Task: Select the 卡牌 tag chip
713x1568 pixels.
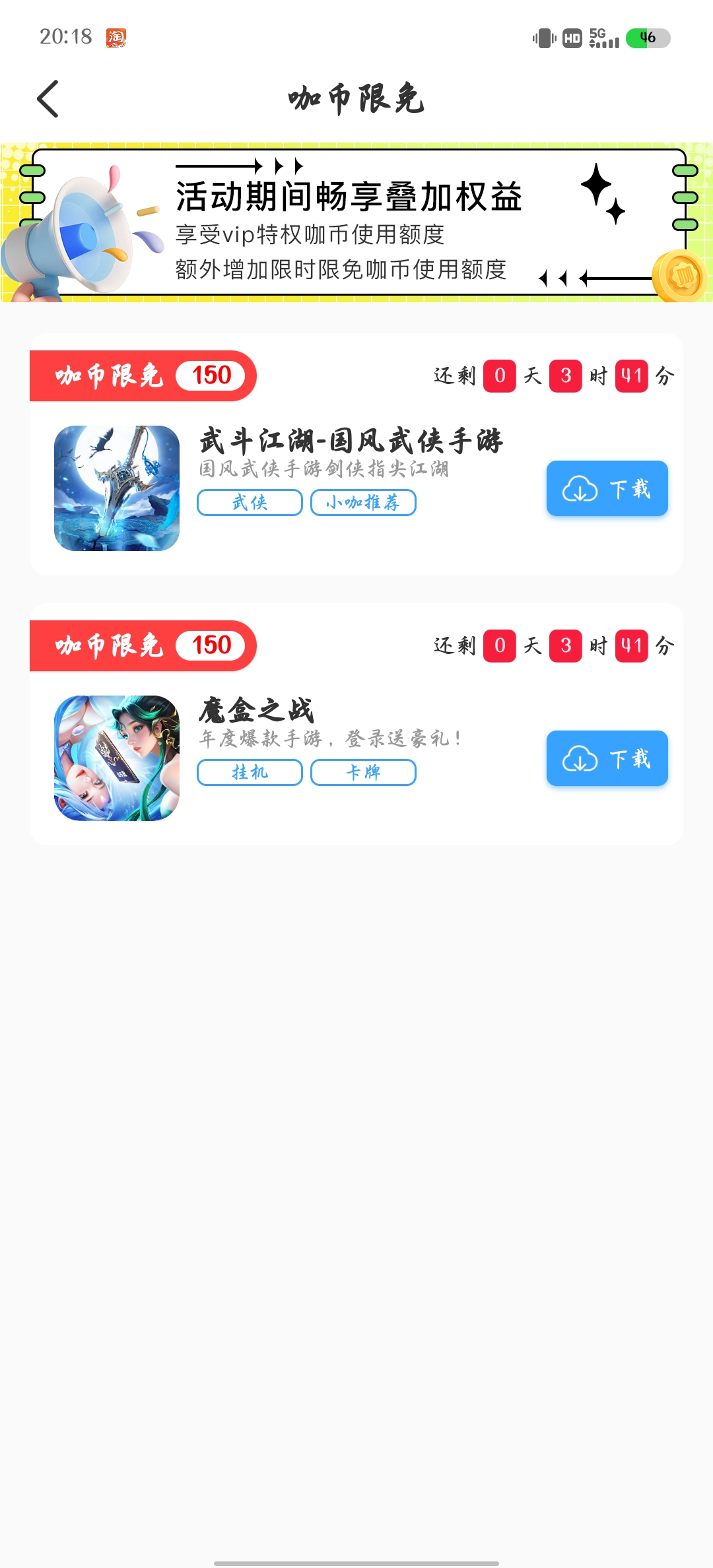Action: 363,773
